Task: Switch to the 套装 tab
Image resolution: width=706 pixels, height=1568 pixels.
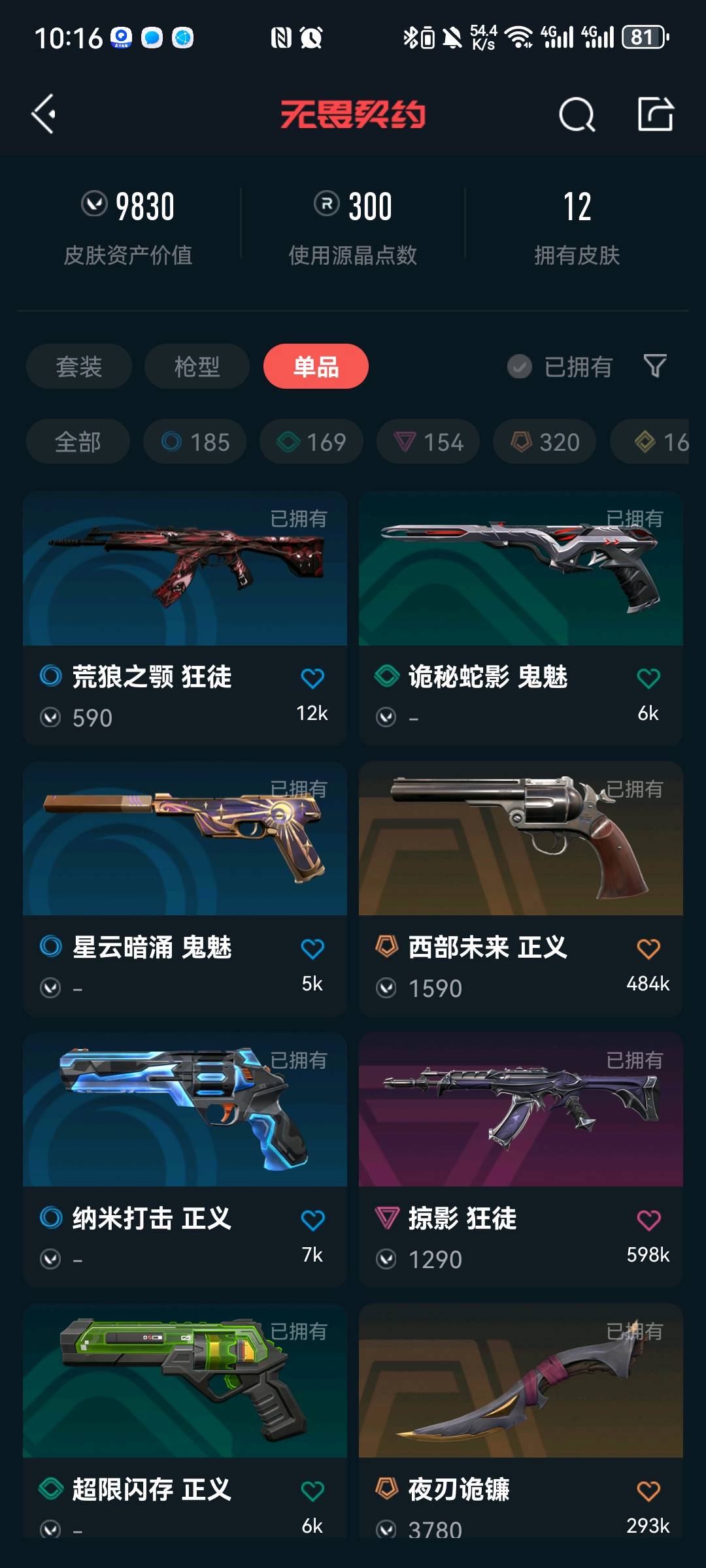Action: (x=79, y=367)
